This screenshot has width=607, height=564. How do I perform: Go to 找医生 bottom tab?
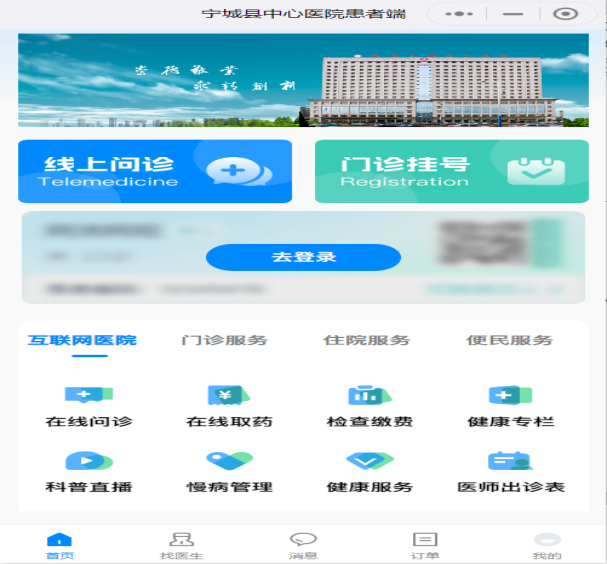(x=181, y=546)
